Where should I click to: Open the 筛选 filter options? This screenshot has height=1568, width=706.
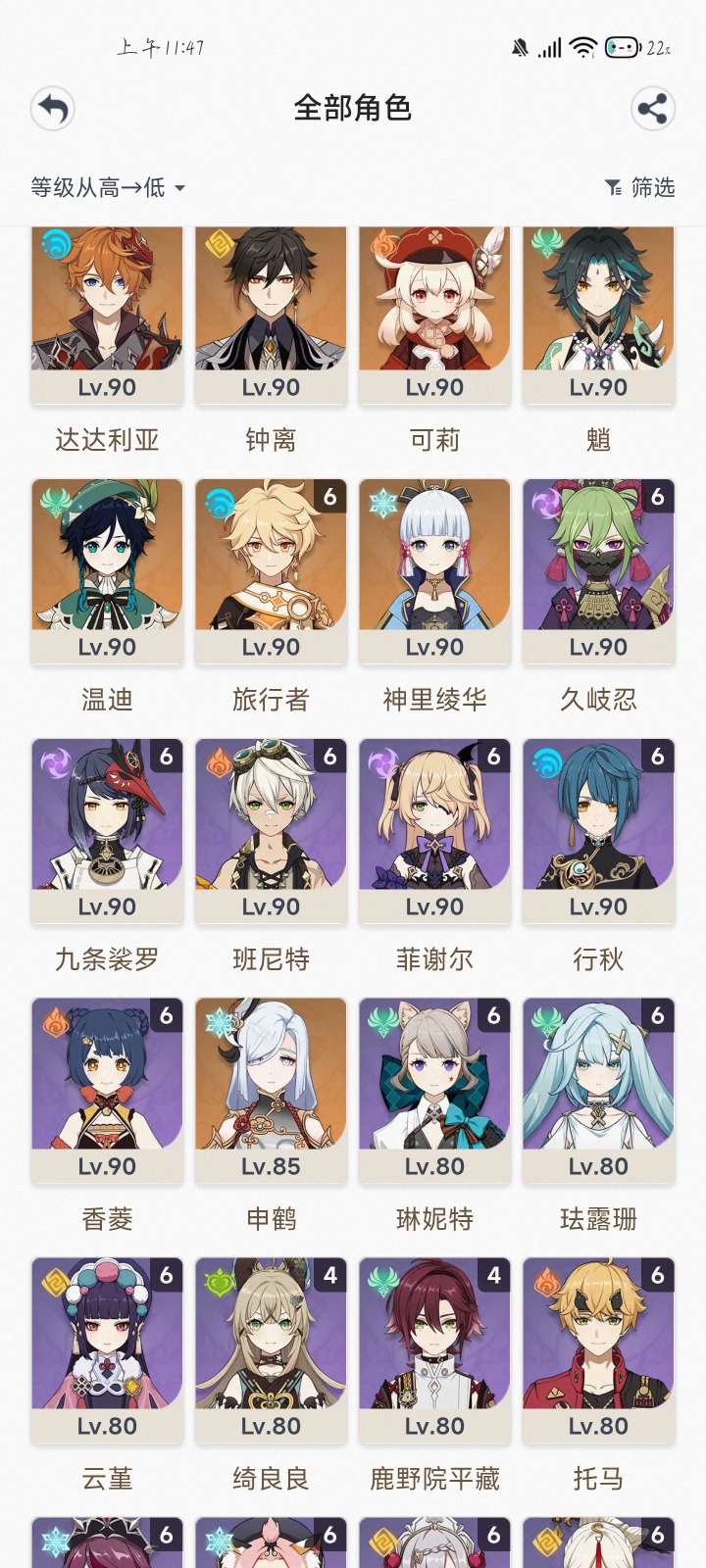click(640, 187)
